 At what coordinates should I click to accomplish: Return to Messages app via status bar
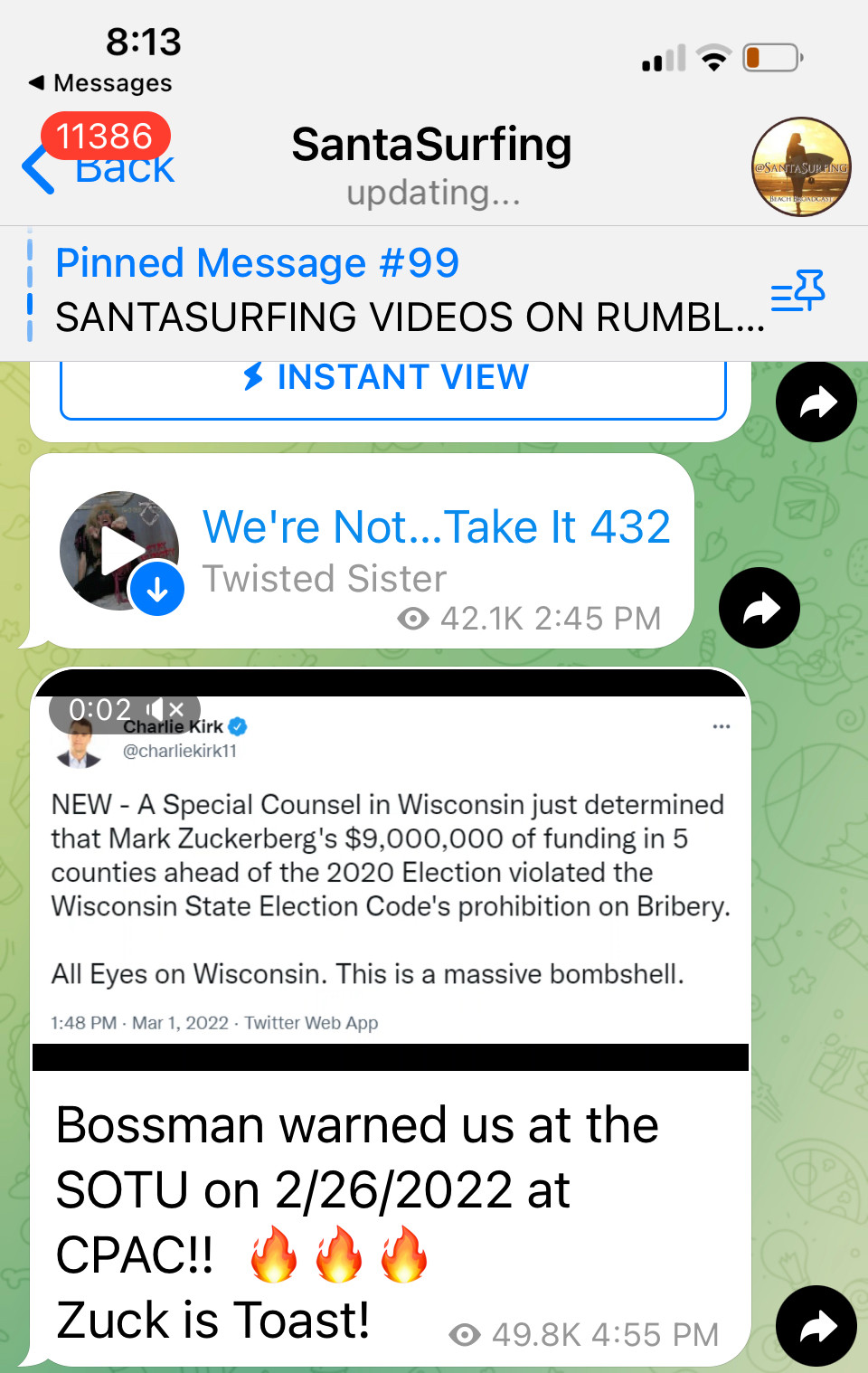coord(99,83)
